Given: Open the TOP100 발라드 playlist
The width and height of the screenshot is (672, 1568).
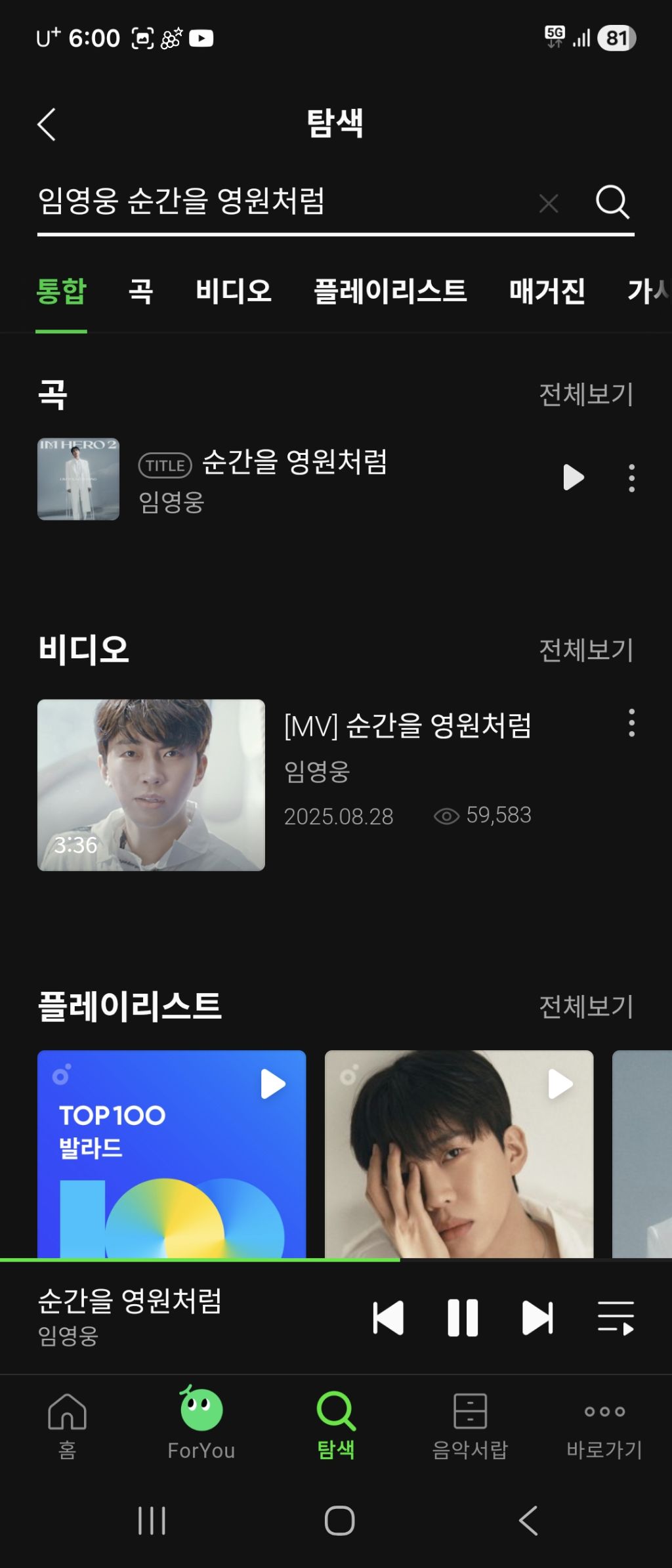Looking at the screenshot, I should (x=171, y=1154).
